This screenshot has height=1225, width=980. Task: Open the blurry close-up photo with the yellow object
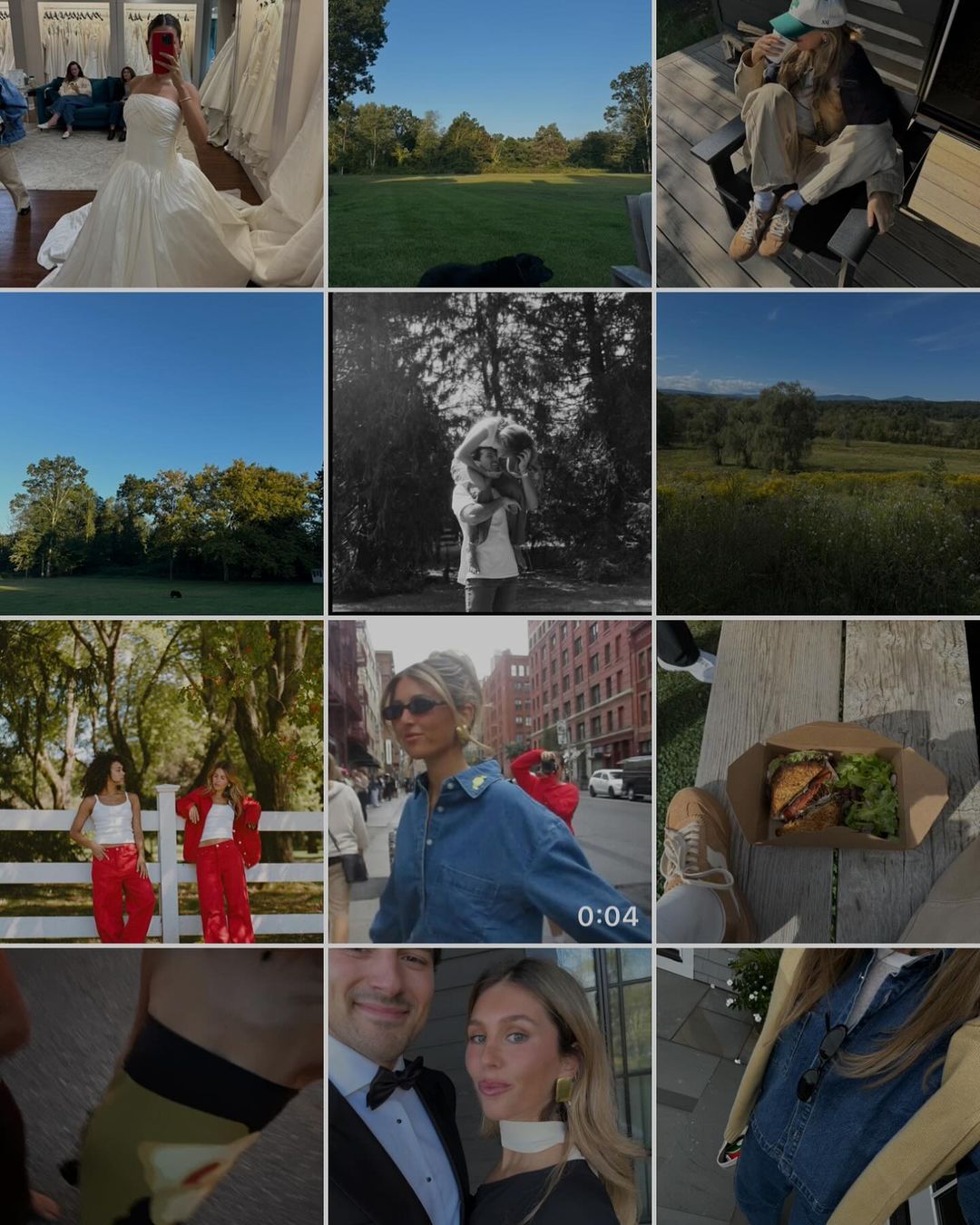tap(162, 1086)
